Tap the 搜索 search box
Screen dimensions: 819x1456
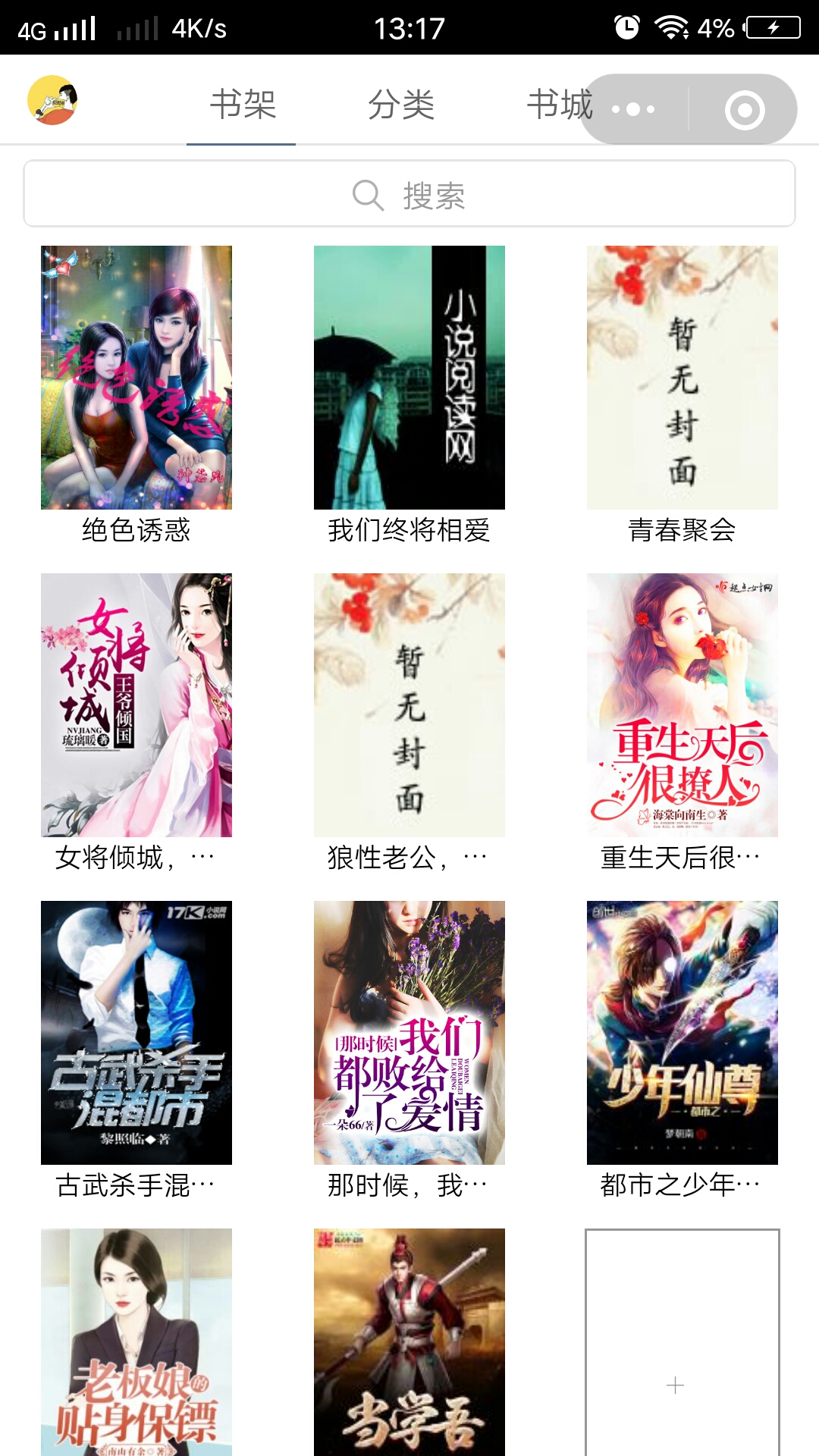pyautogui.click(x=409, y=193)
